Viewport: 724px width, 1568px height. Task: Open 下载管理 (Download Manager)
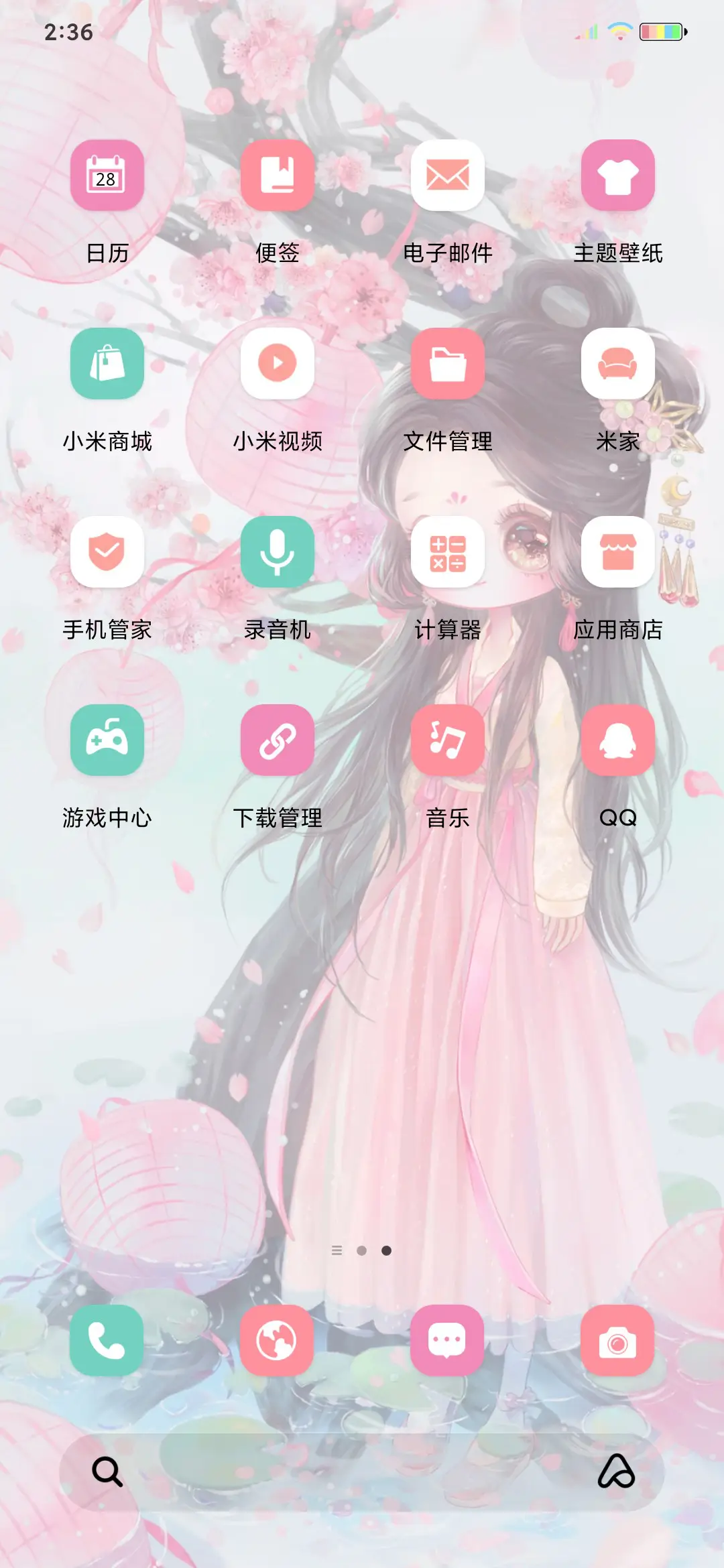[x=278, y=739]
